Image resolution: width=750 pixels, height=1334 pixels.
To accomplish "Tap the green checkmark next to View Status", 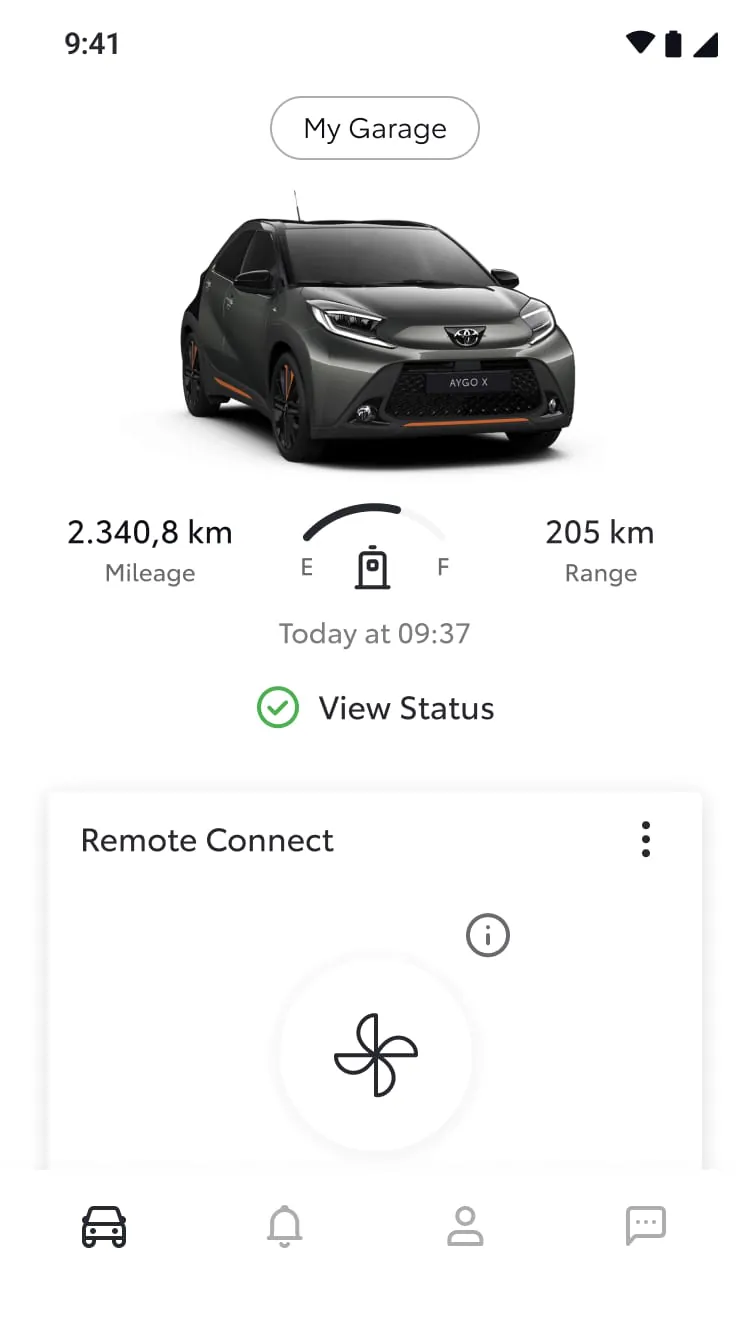I will pyautogui.click(x=277, y=708).
